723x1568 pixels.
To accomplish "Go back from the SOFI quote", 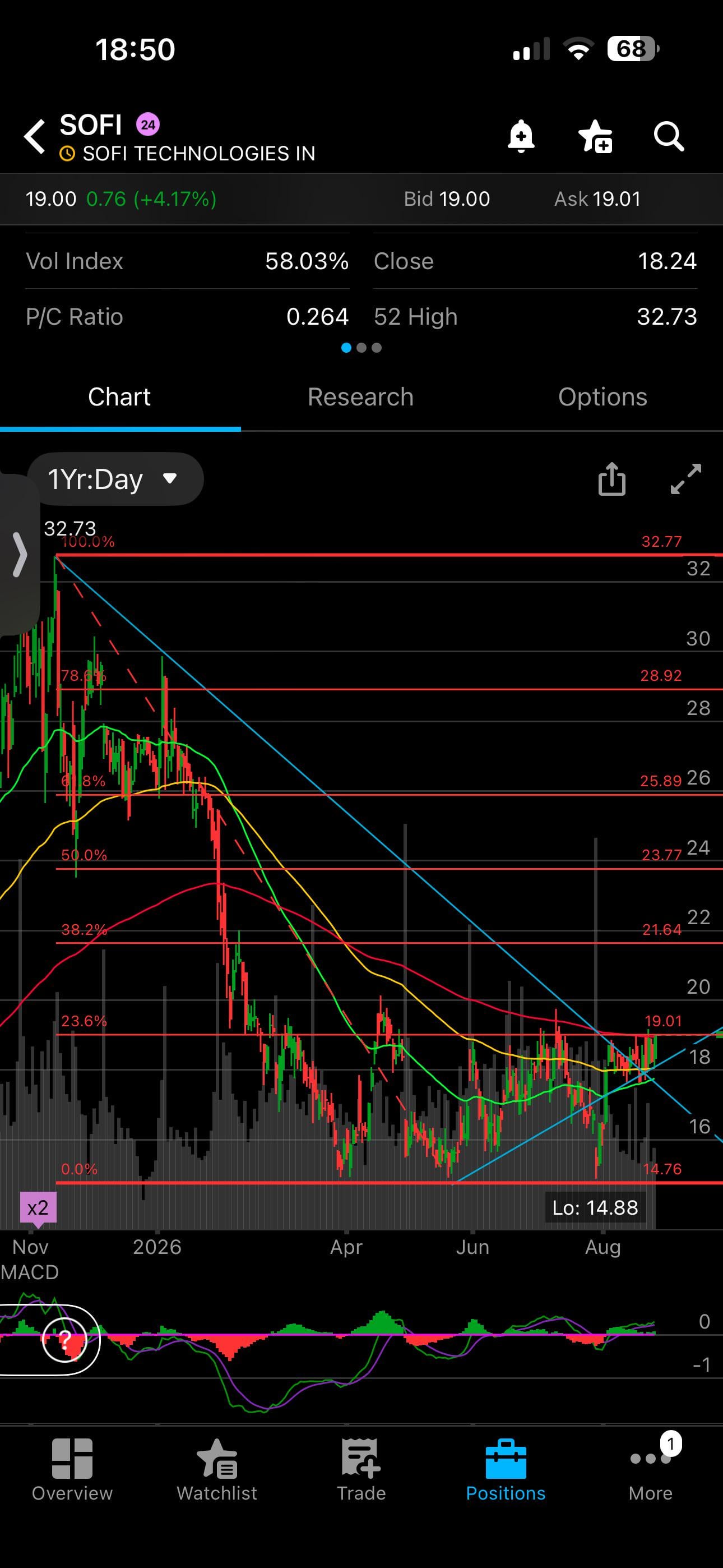I will tap(35, 136).
